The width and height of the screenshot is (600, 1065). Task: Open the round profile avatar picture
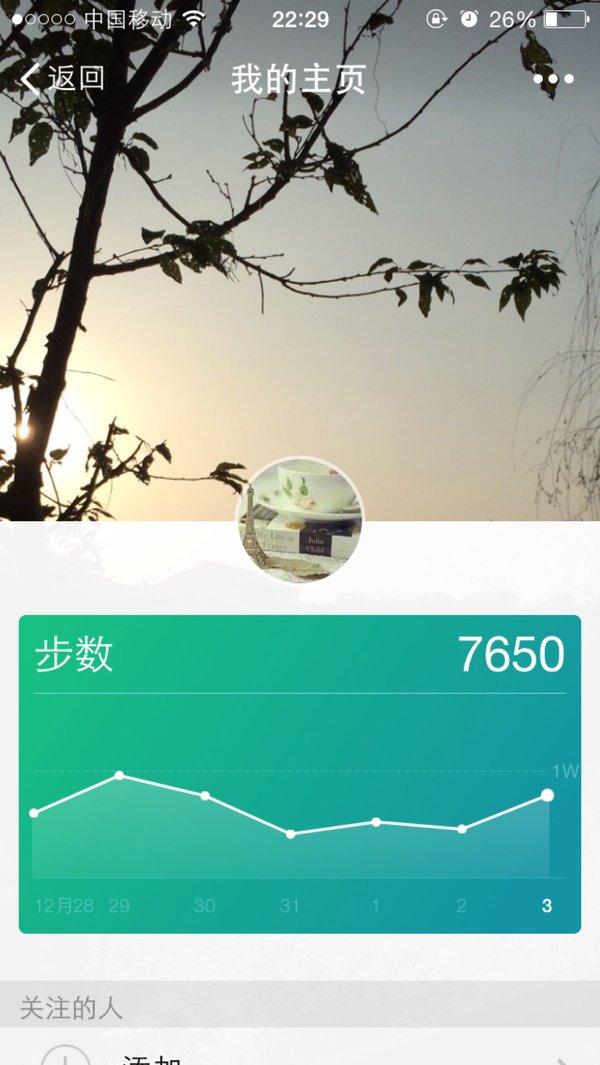300,520
